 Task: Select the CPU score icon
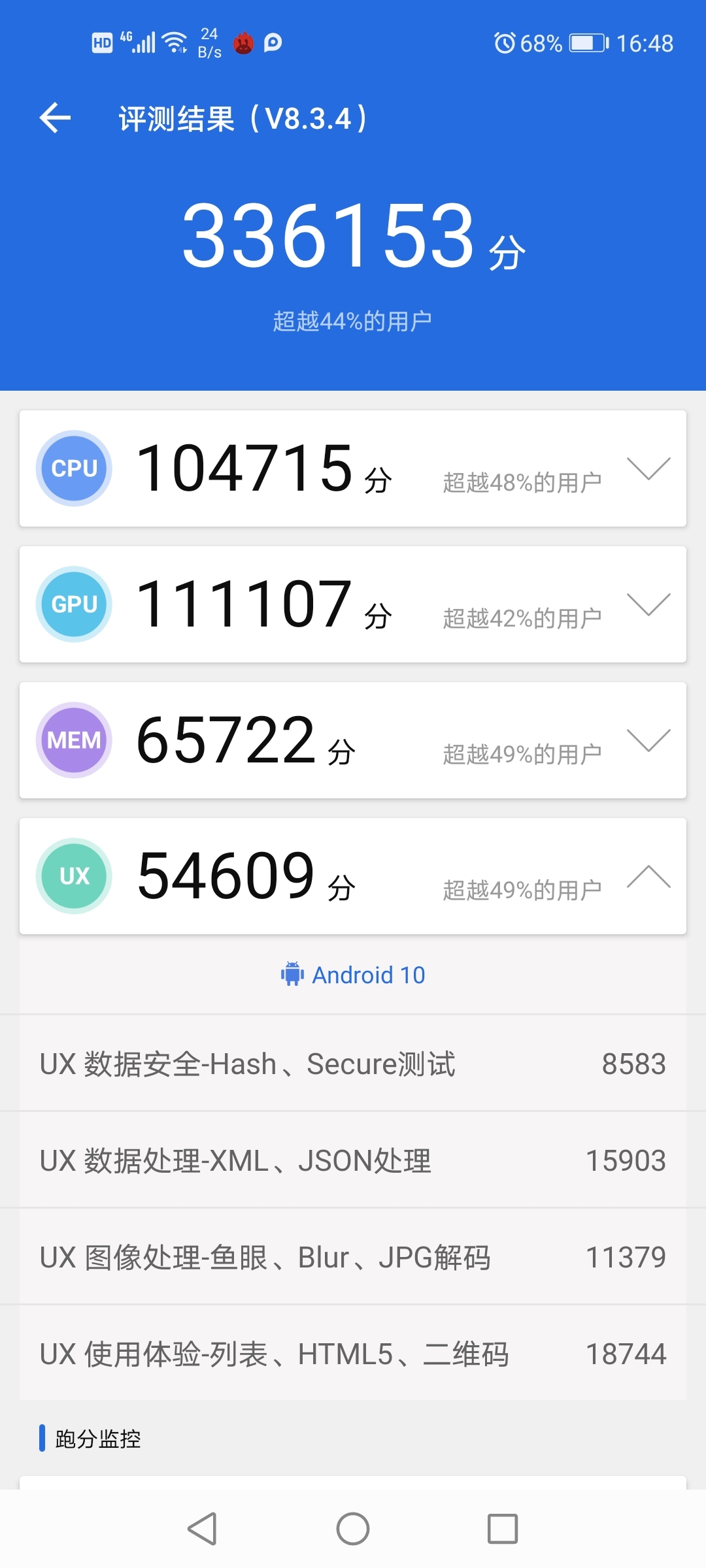pyautogui.click(x=73, y=468)
